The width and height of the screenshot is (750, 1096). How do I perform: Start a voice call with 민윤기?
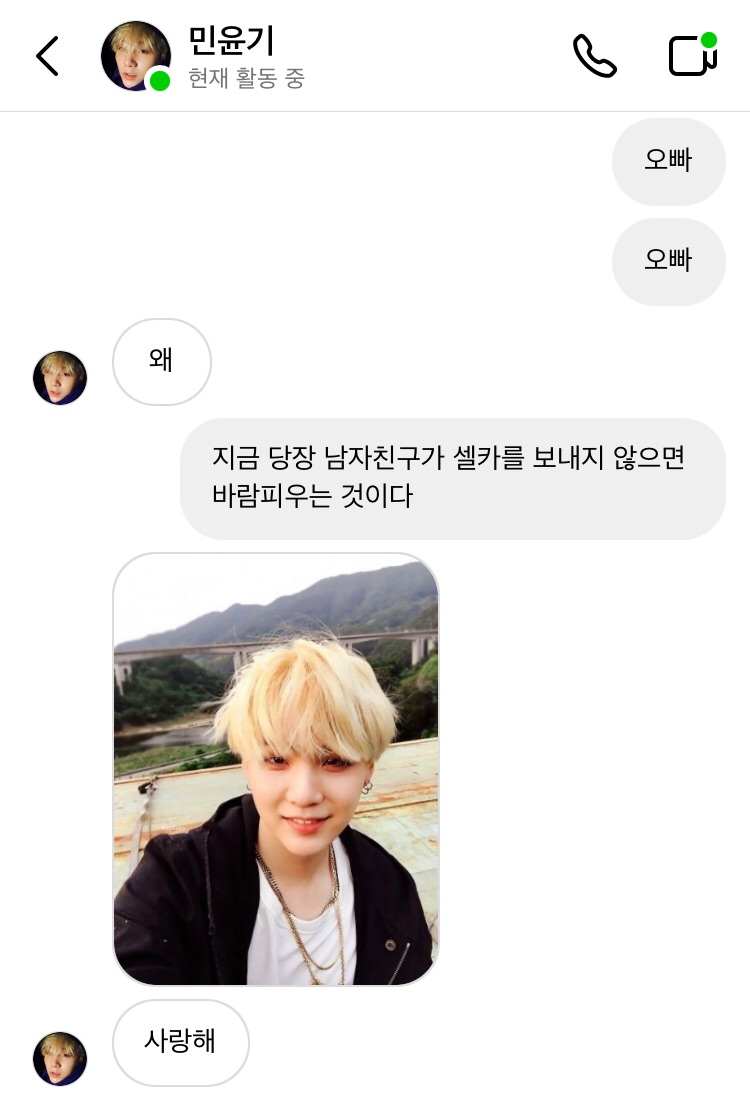pyautogui.click(x=595, y=56)
